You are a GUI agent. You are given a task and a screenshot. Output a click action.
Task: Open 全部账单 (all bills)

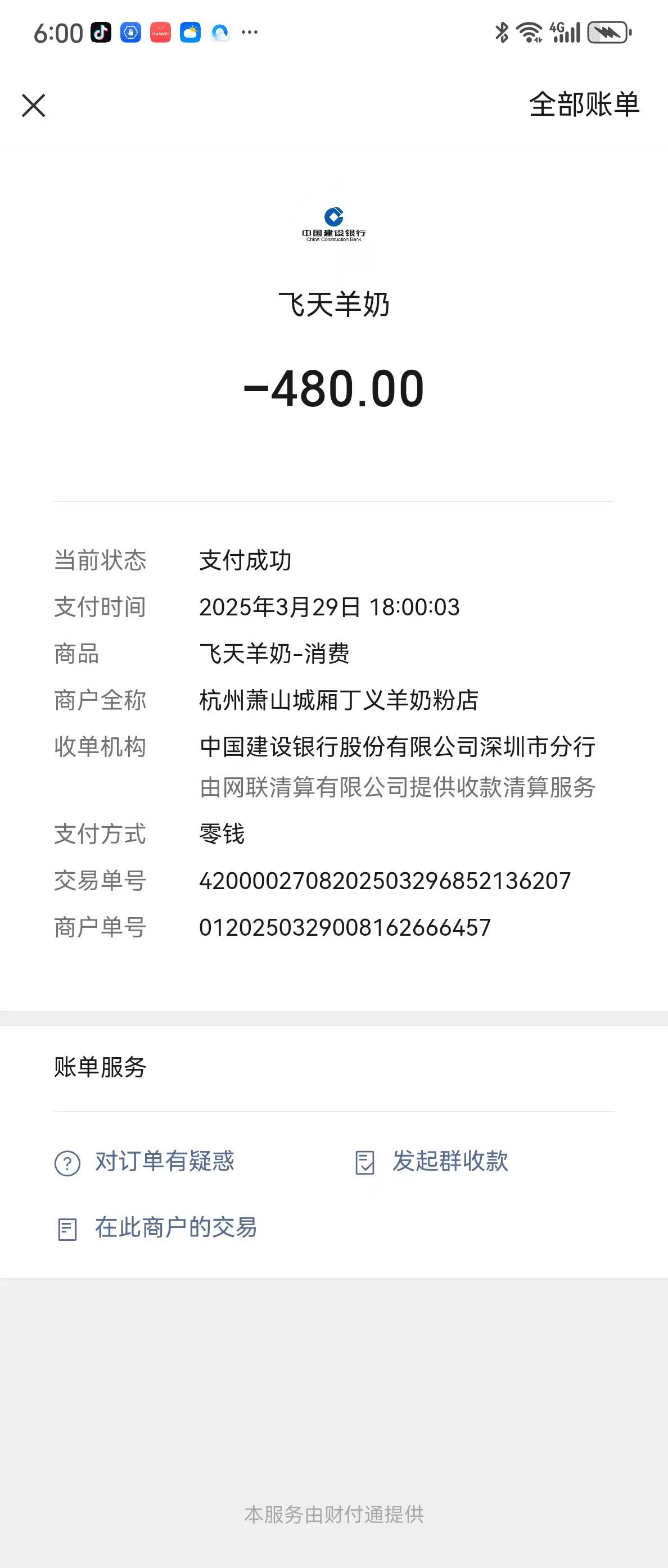tap(583, 105)
